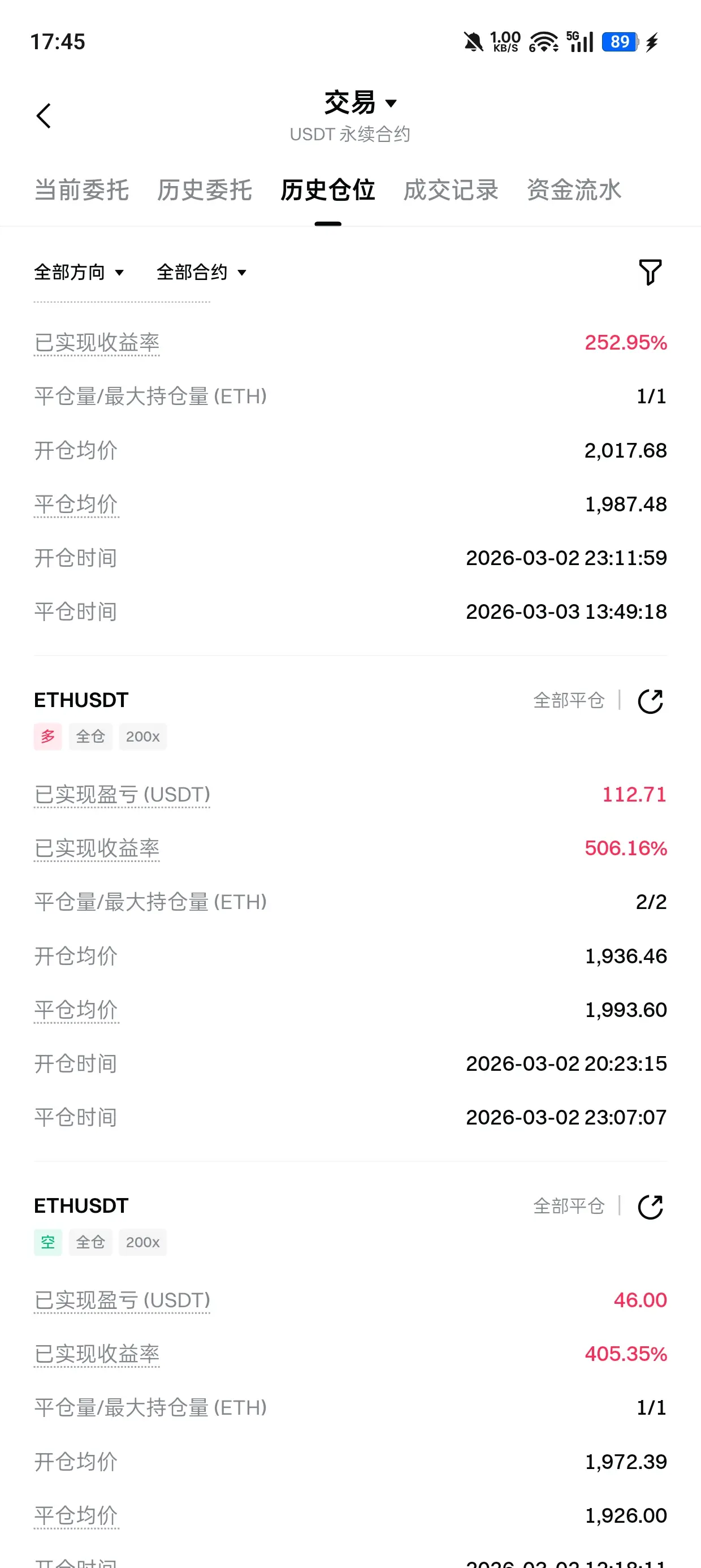Expand the 全部方向 dropdown
Screen dimensions: 701x1568
pos(79,272)
